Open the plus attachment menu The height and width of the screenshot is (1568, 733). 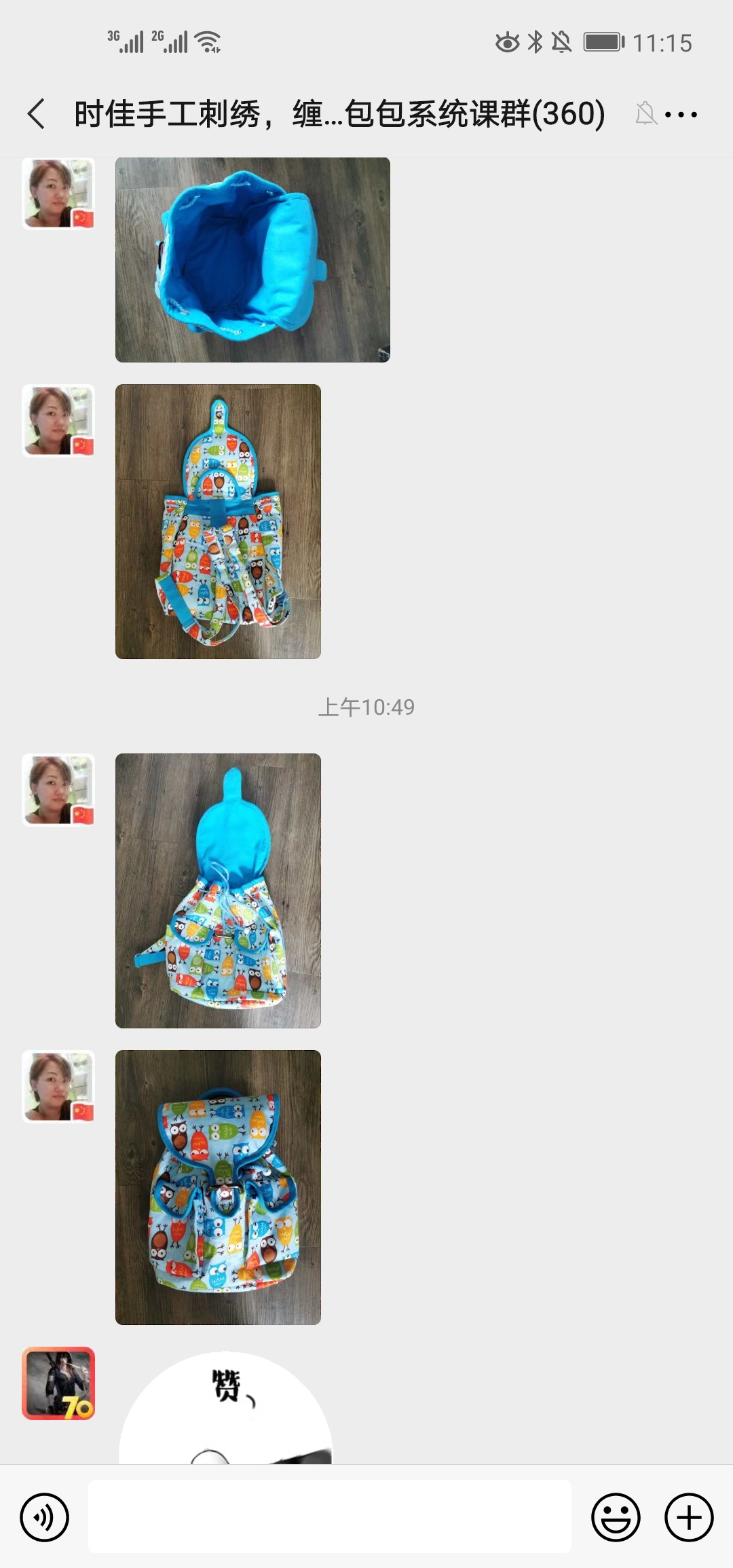689,1517
